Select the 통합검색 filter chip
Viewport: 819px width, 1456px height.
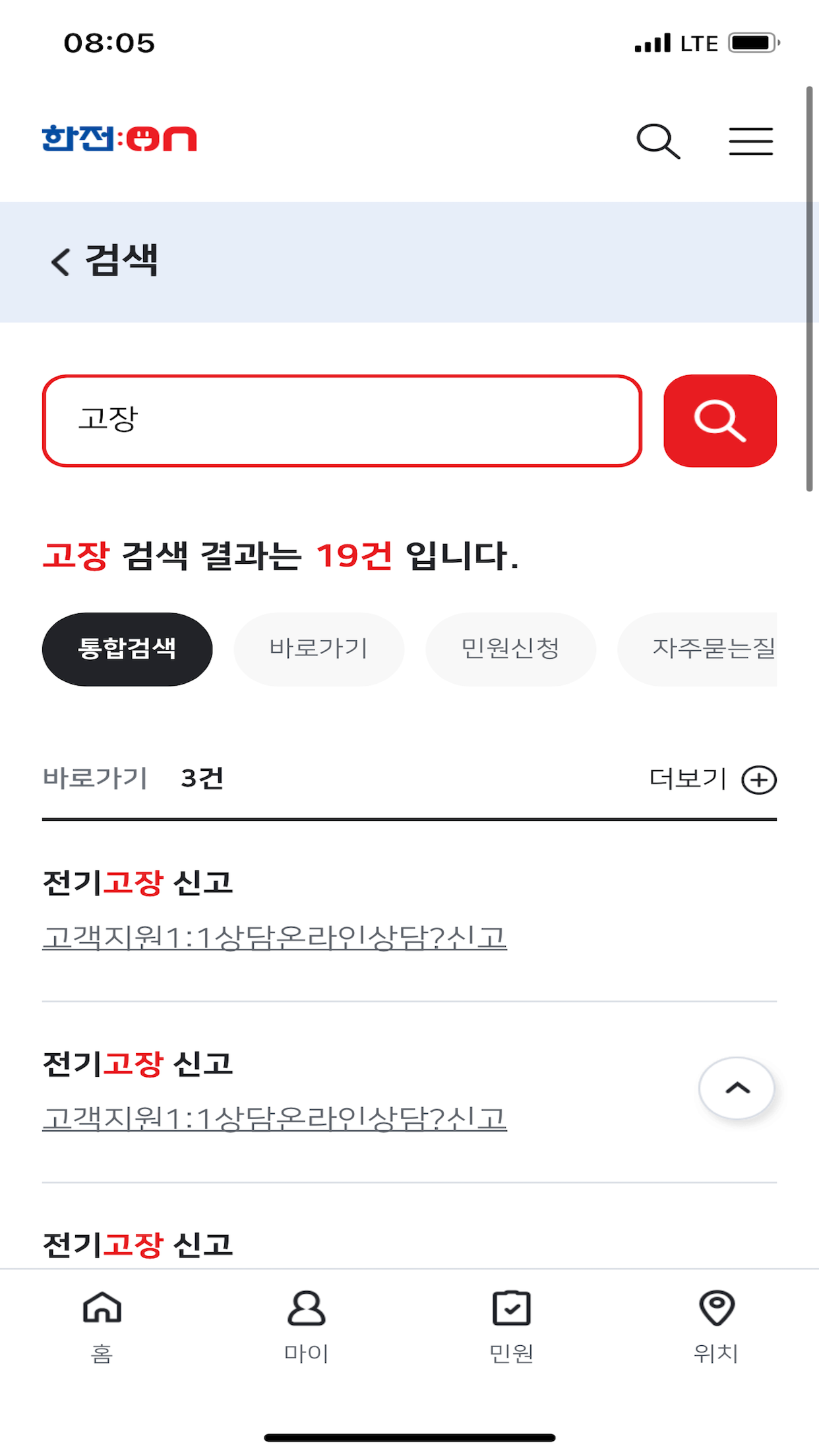tap(127, 648)
